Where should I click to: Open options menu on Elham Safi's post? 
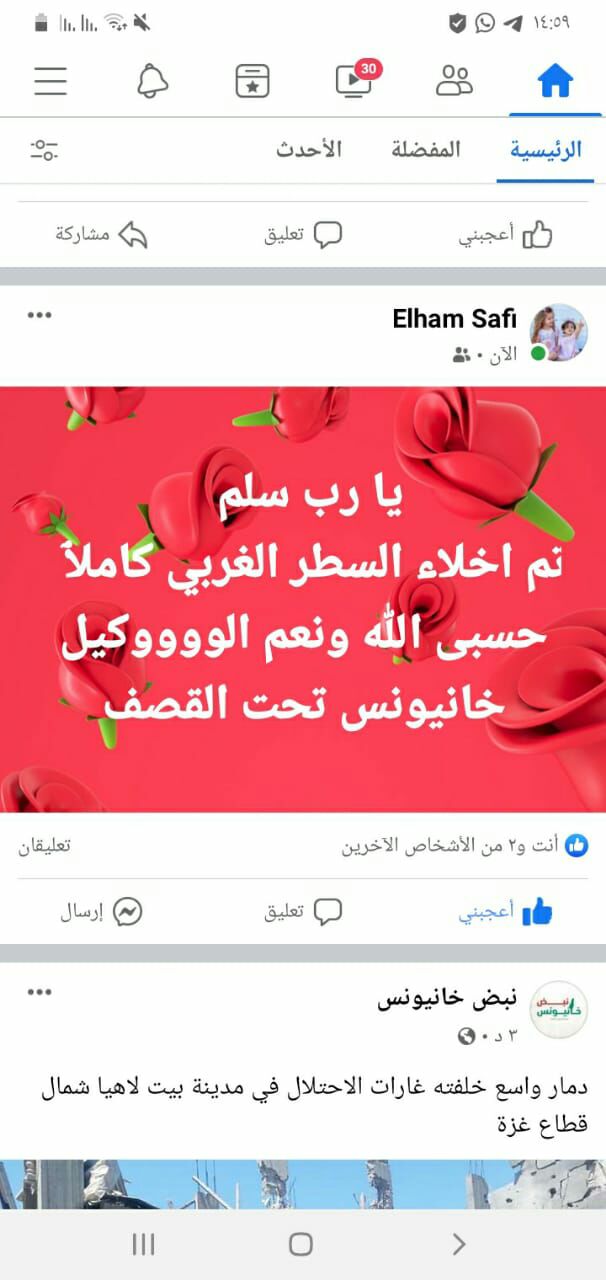(39, 316)
